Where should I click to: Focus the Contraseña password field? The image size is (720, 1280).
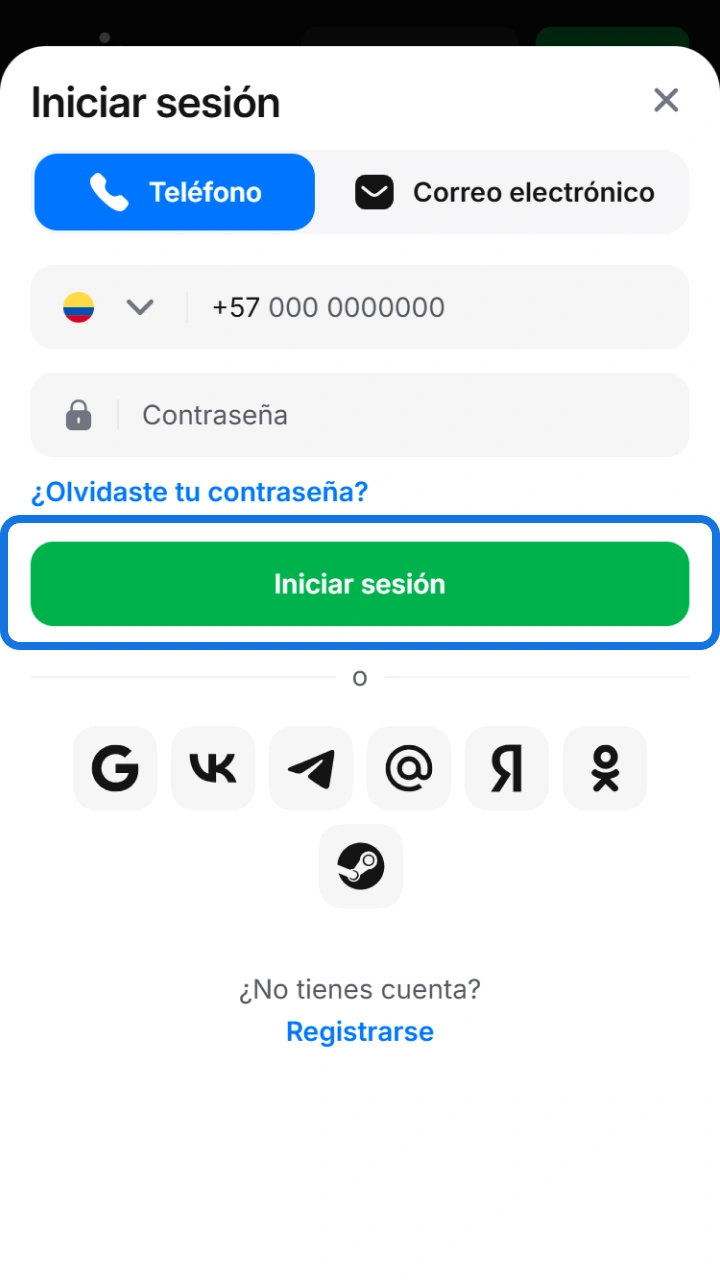(x=360, y=415)
